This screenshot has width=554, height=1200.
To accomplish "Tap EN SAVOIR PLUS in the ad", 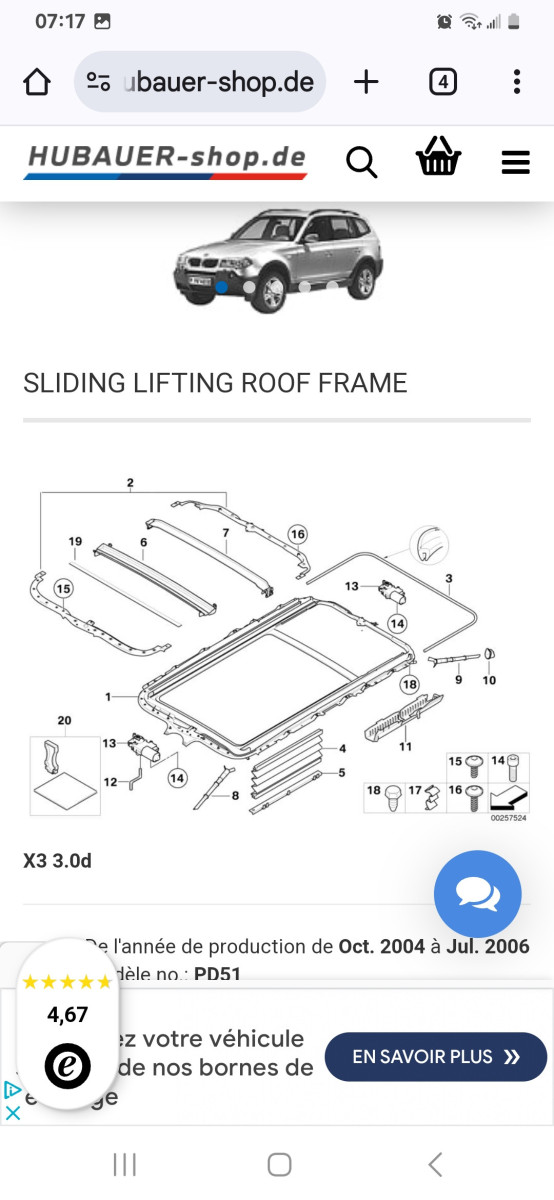I will click(x=436, y=1057).
